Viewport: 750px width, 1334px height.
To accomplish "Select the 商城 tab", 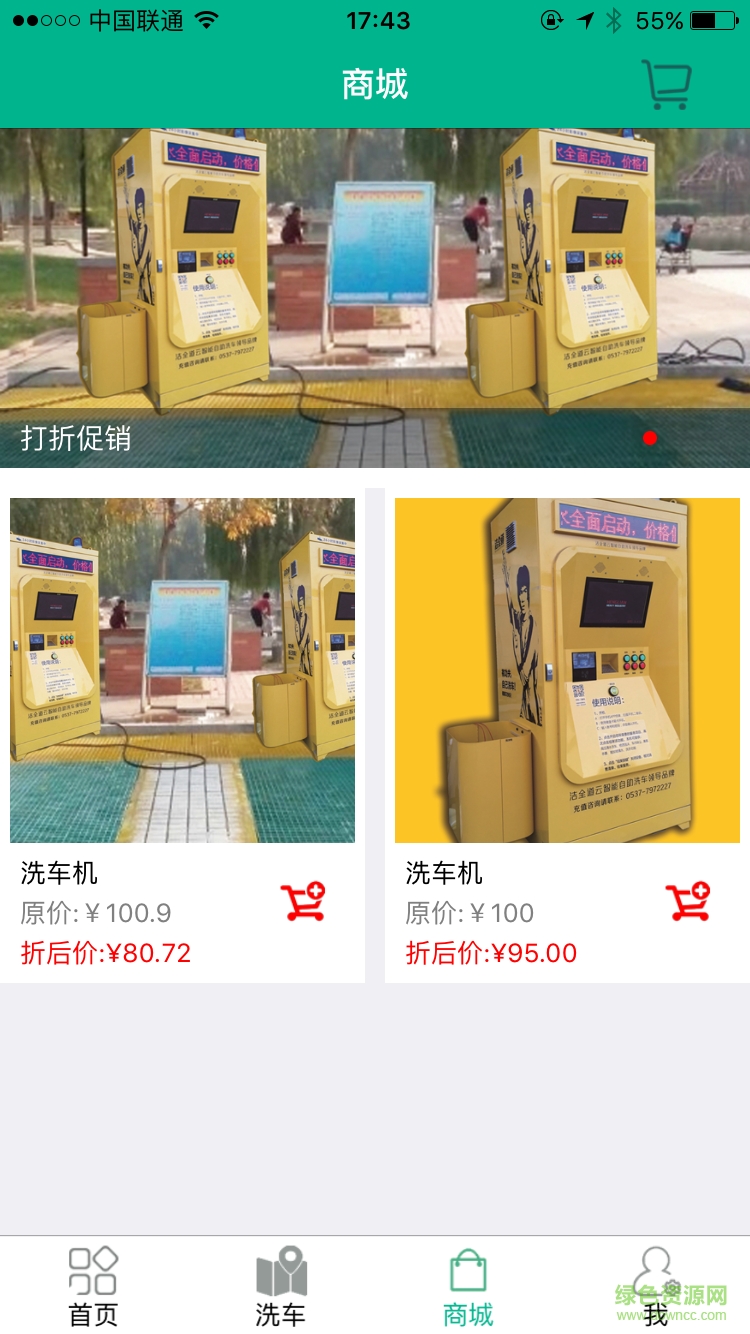I will tap(468, 1286).
